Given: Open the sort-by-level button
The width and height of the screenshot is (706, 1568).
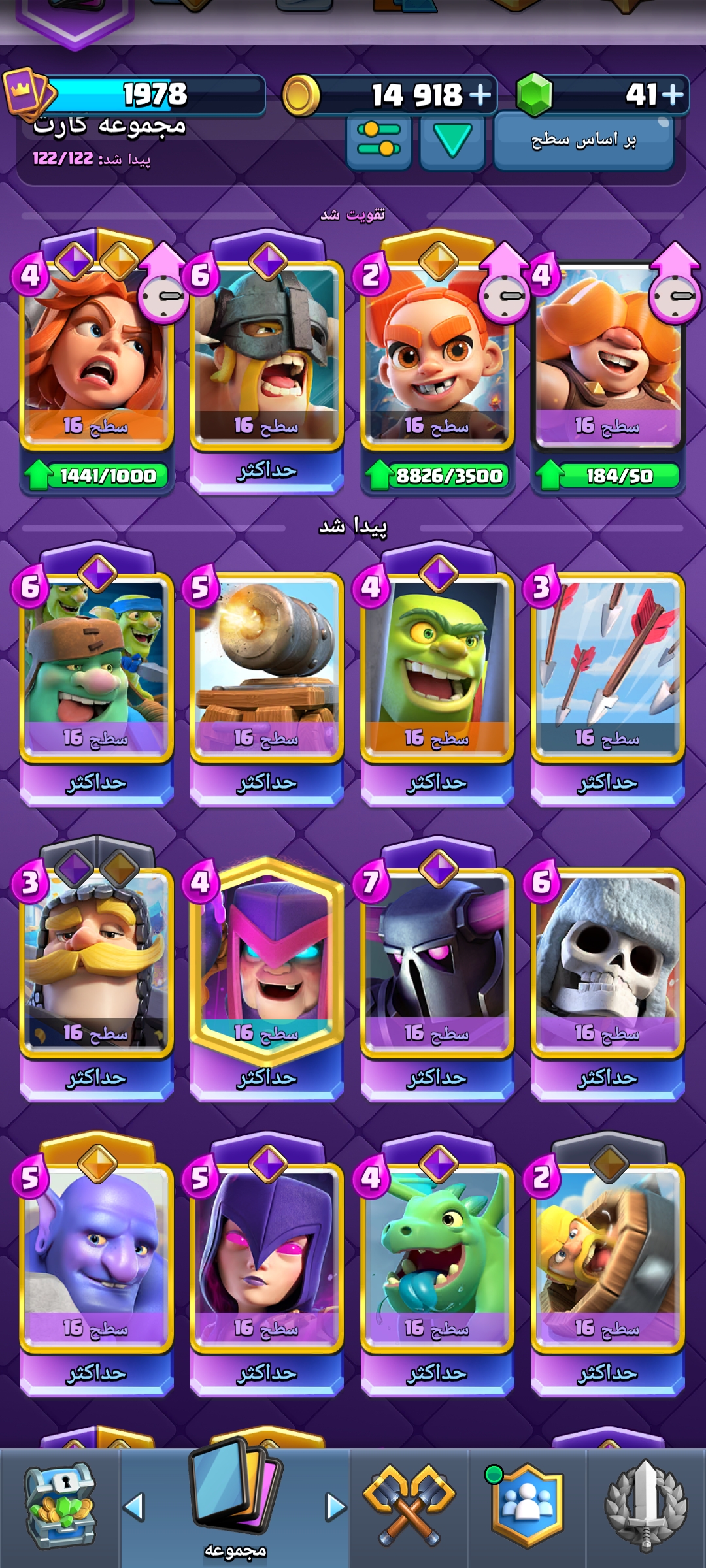Looking at the screenshot, I should [583, 140].
